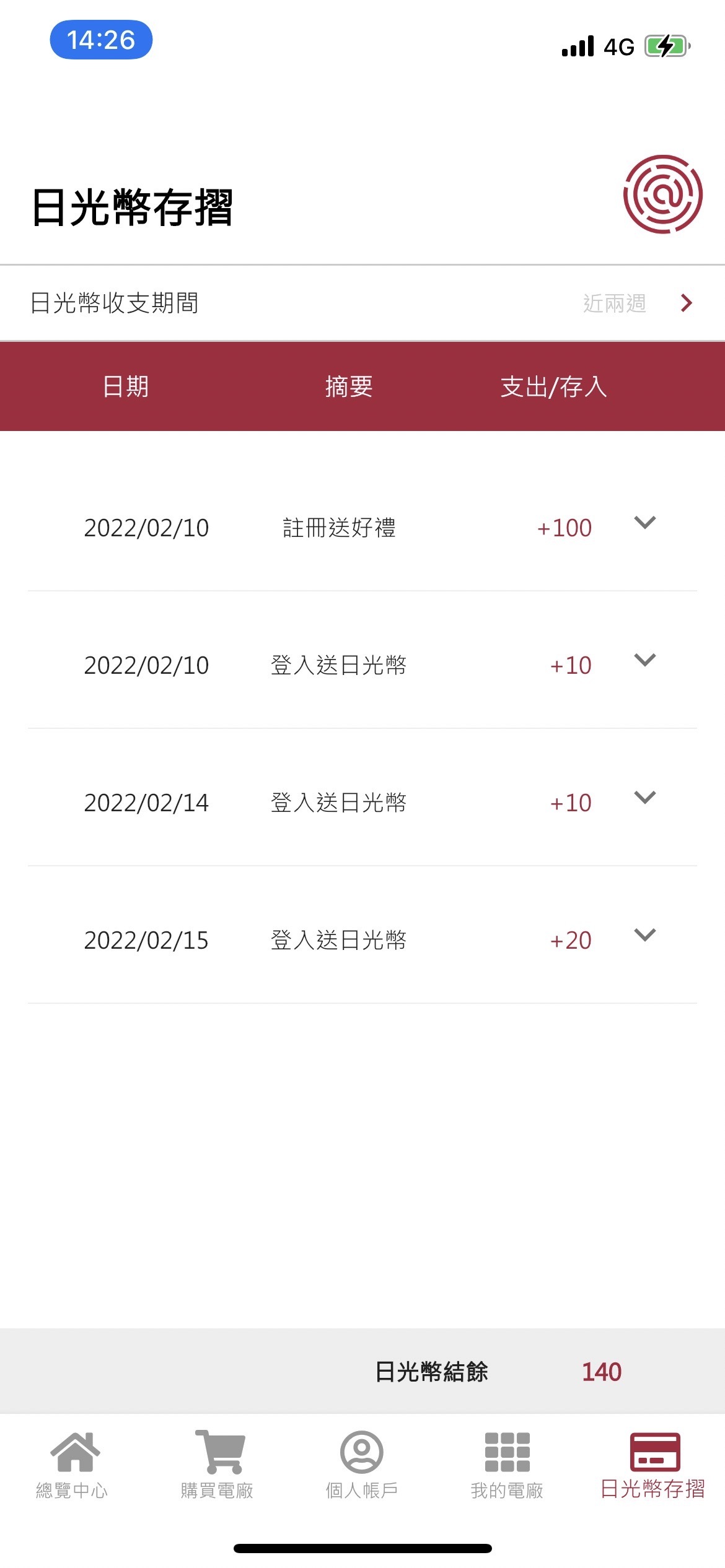Go to the 總覽中心 tab
The height and width of the screenshot is (1568, 725).
(x=72, y=1465)
